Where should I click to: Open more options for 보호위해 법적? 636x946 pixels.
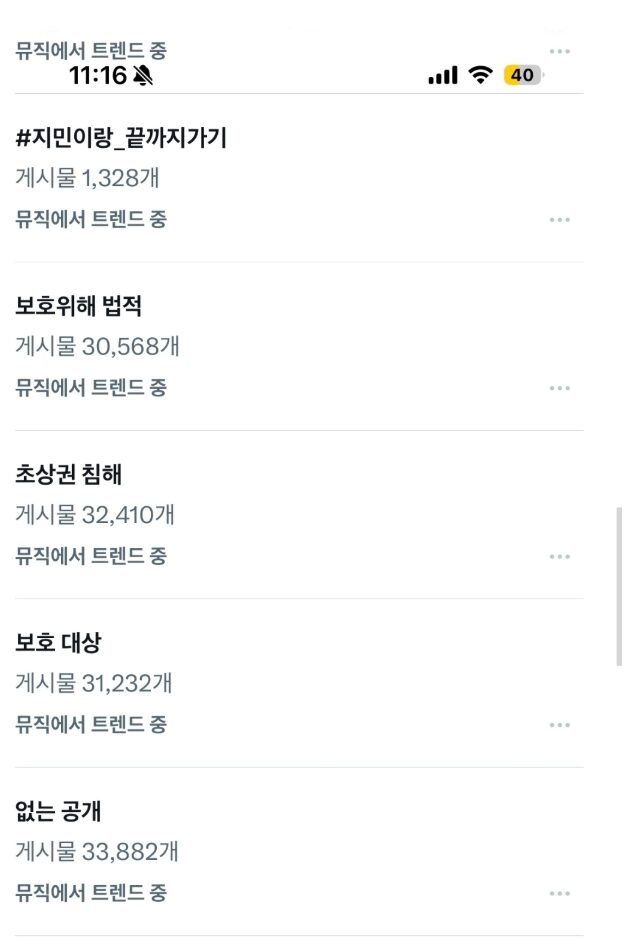559,387
